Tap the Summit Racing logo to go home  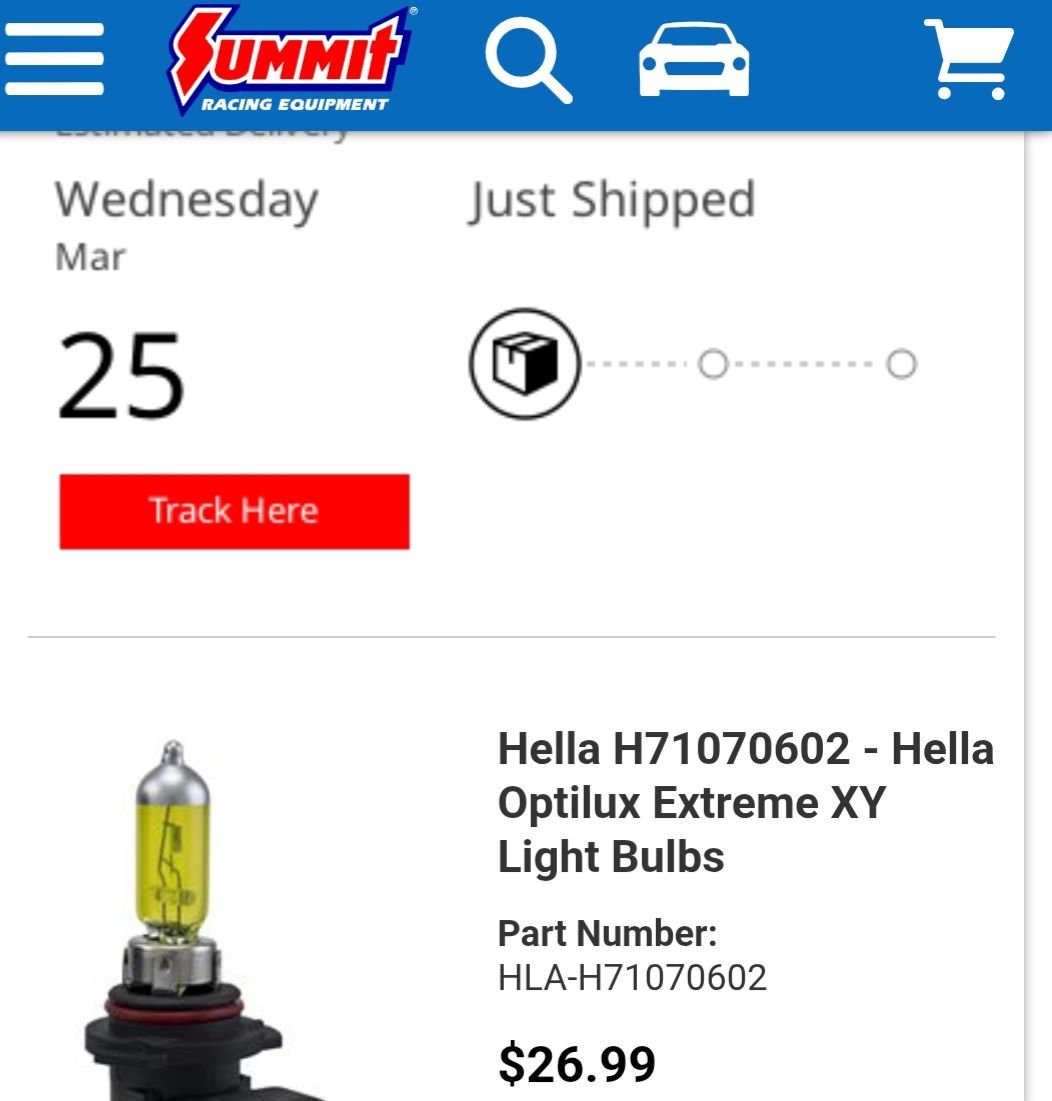coord(292,62)
